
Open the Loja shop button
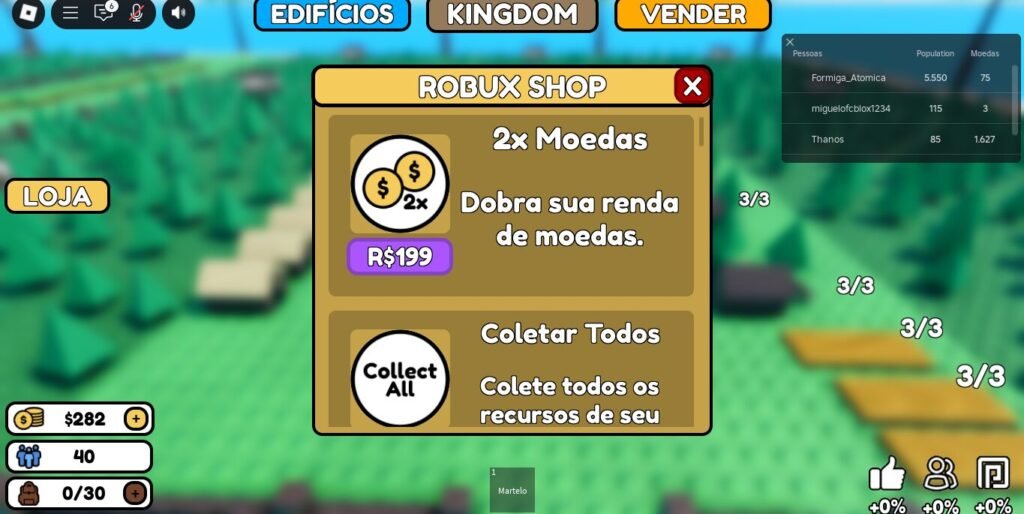[x=57, y=196]
